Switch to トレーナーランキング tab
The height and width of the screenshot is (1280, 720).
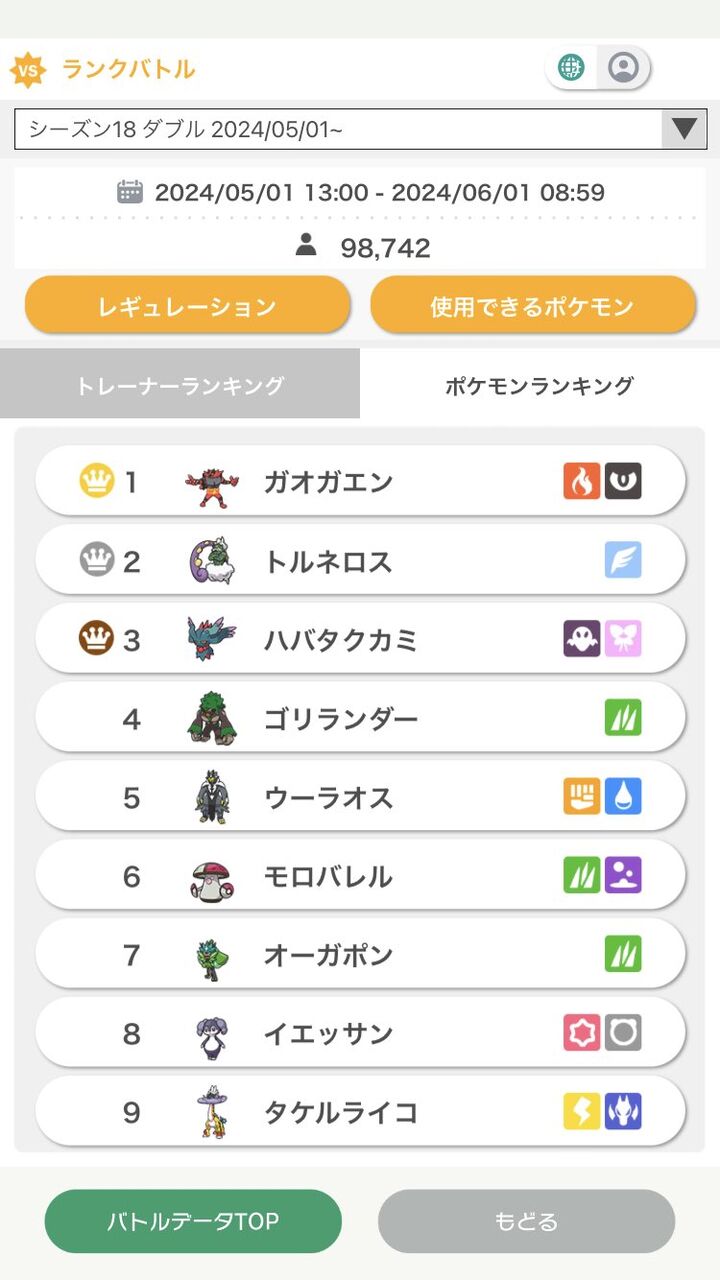point(180,384)
